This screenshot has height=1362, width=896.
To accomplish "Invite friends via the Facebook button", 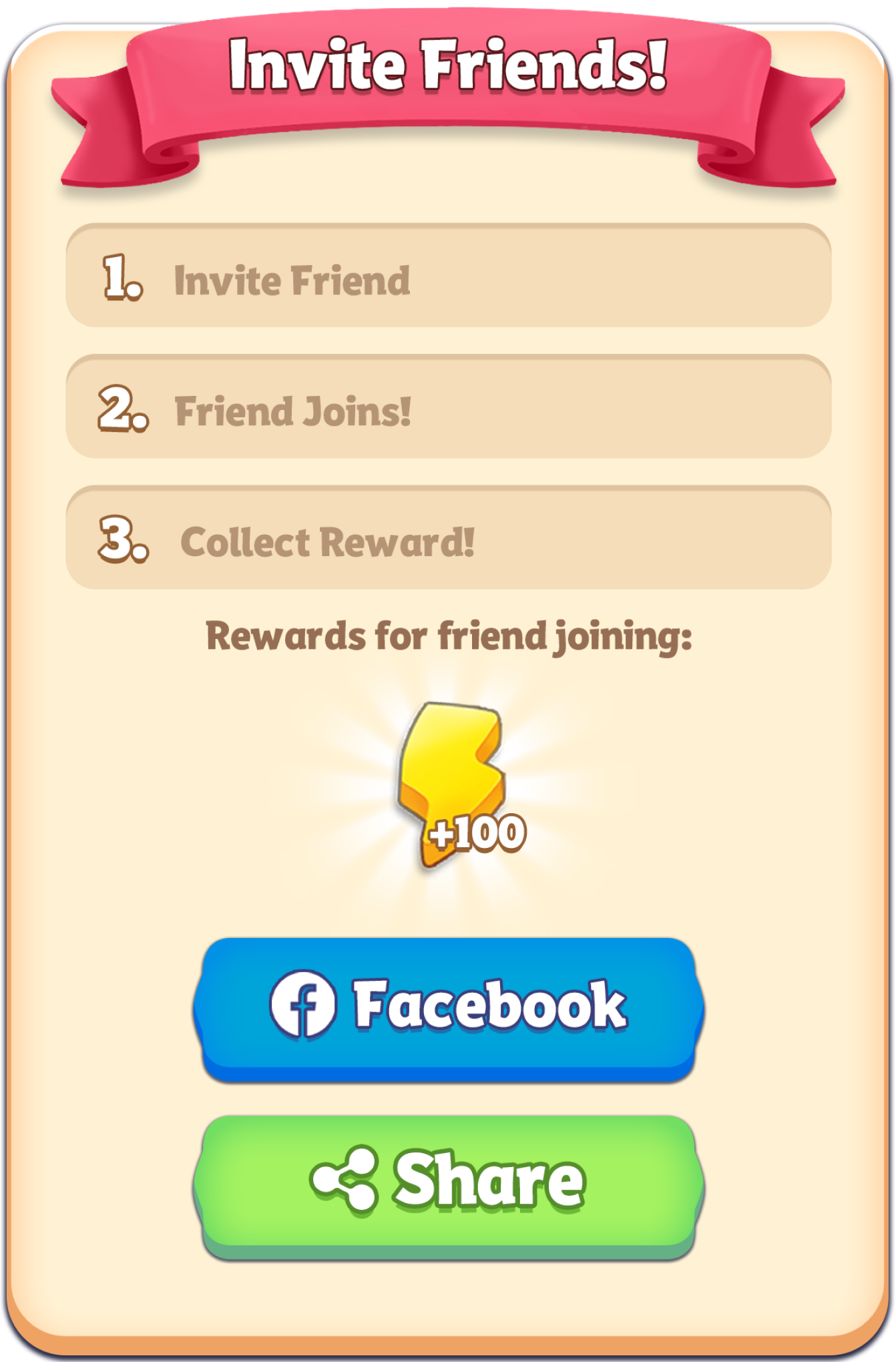I will [x=449, y=1005].
